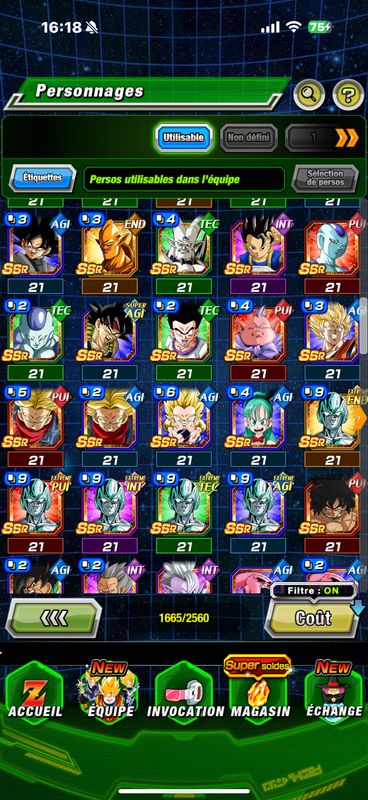Change sort order via Coût button
The width and height of the screenshot is (368, 800).
313,618
